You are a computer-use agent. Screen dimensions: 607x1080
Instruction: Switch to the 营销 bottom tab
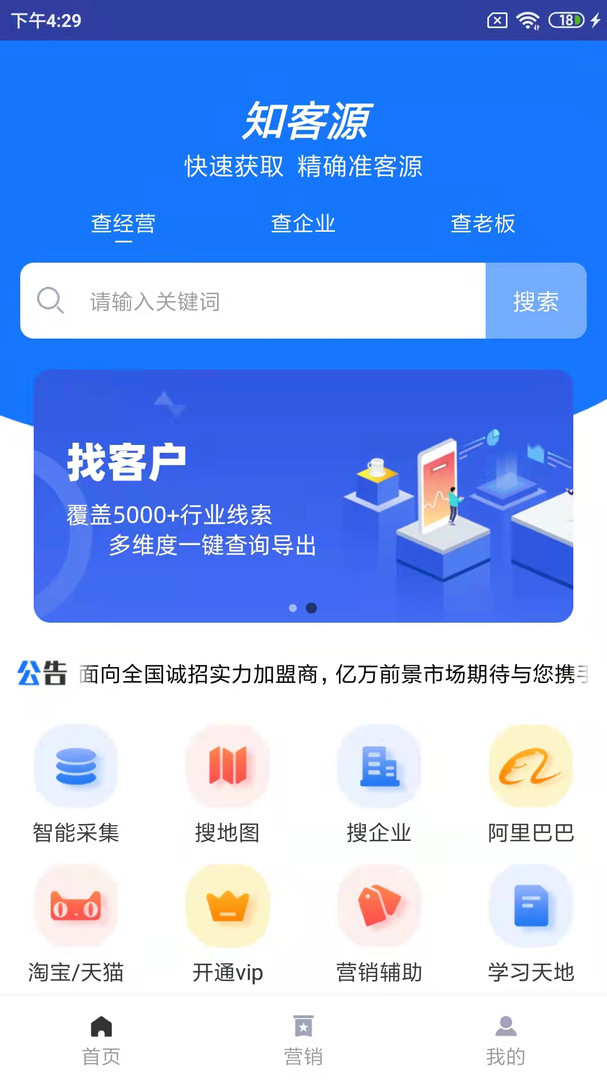click(303, 1040)
